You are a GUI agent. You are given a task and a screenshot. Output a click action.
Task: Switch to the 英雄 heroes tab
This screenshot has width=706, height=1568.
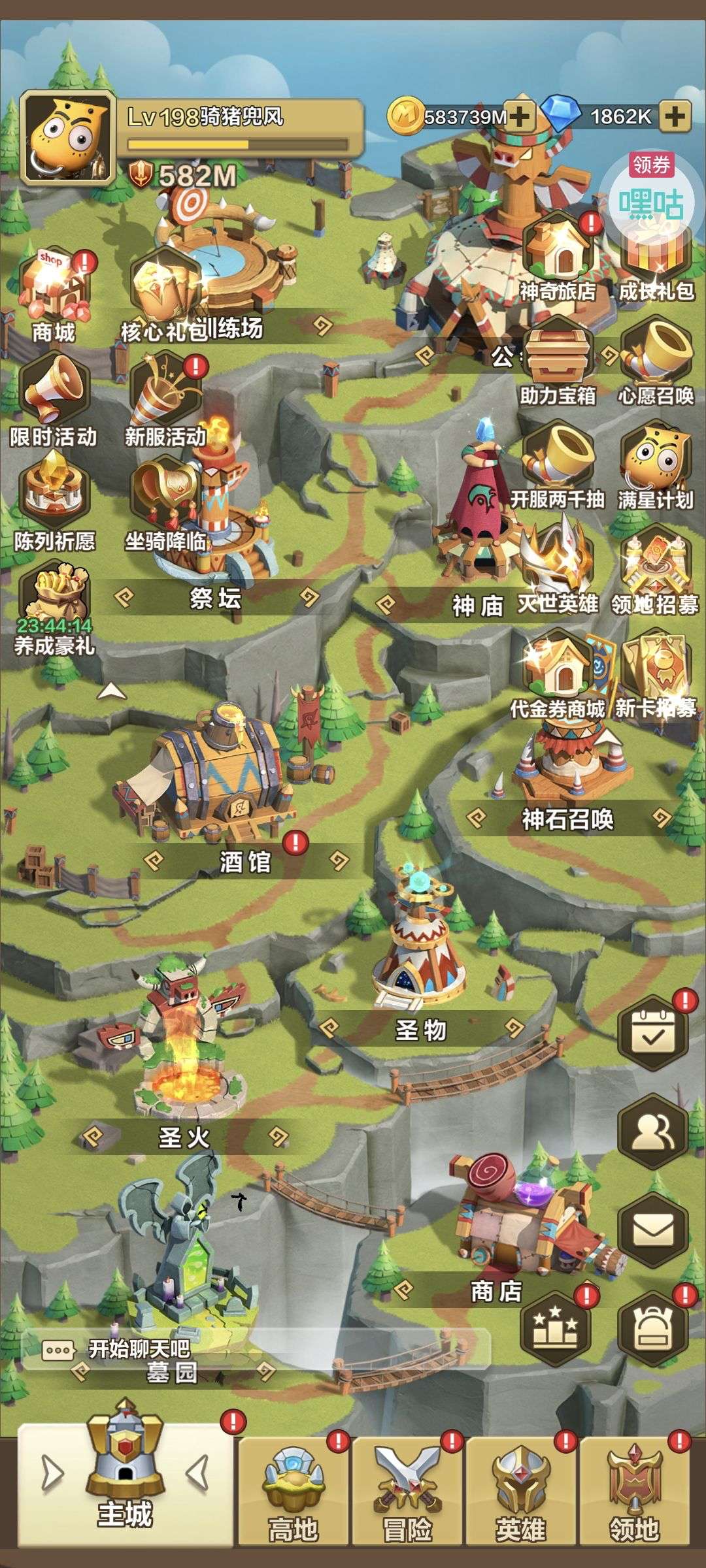click(520, 1495)
